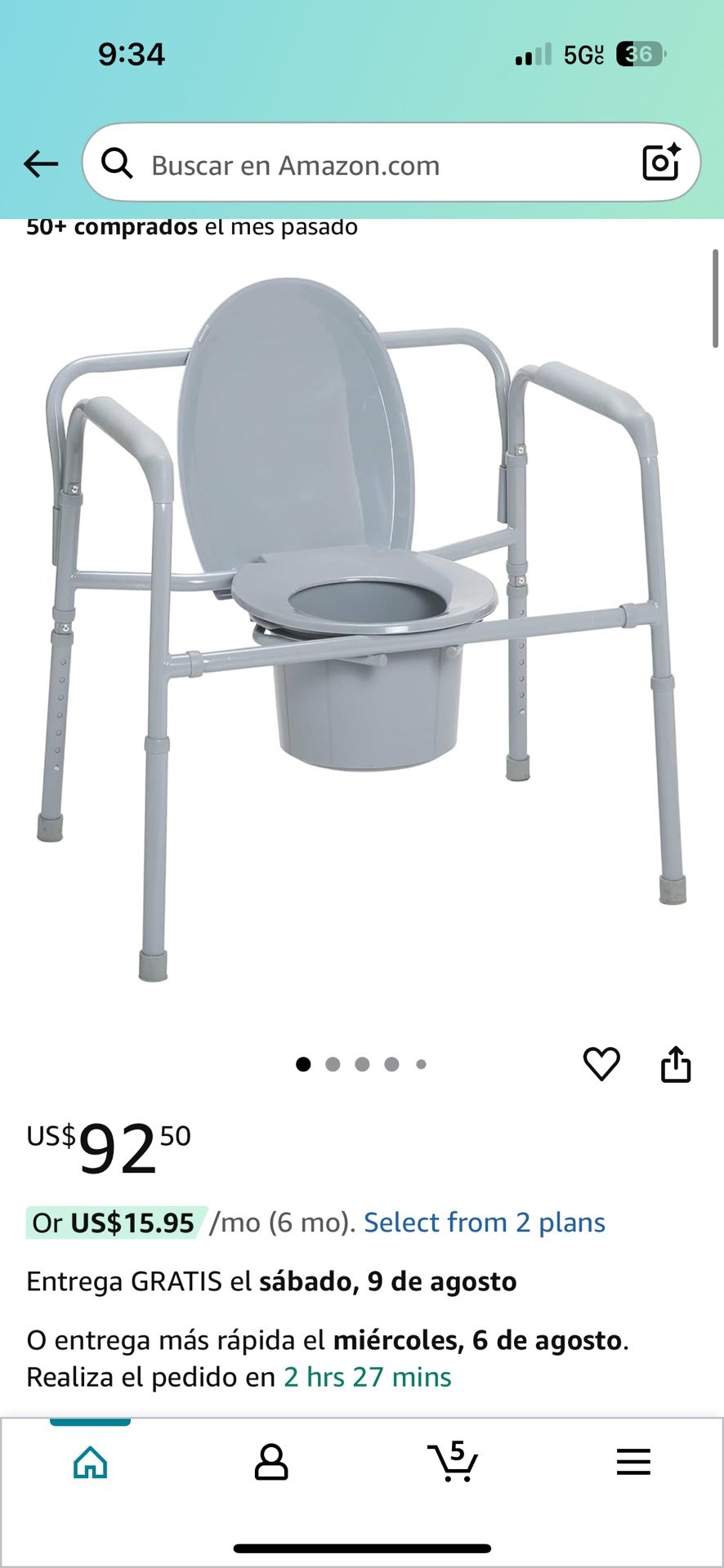This screenshot has width=724, height=1568.
Task: Open visual search with the camera icon
Action: pyautogui.click(x=661, y=164)
